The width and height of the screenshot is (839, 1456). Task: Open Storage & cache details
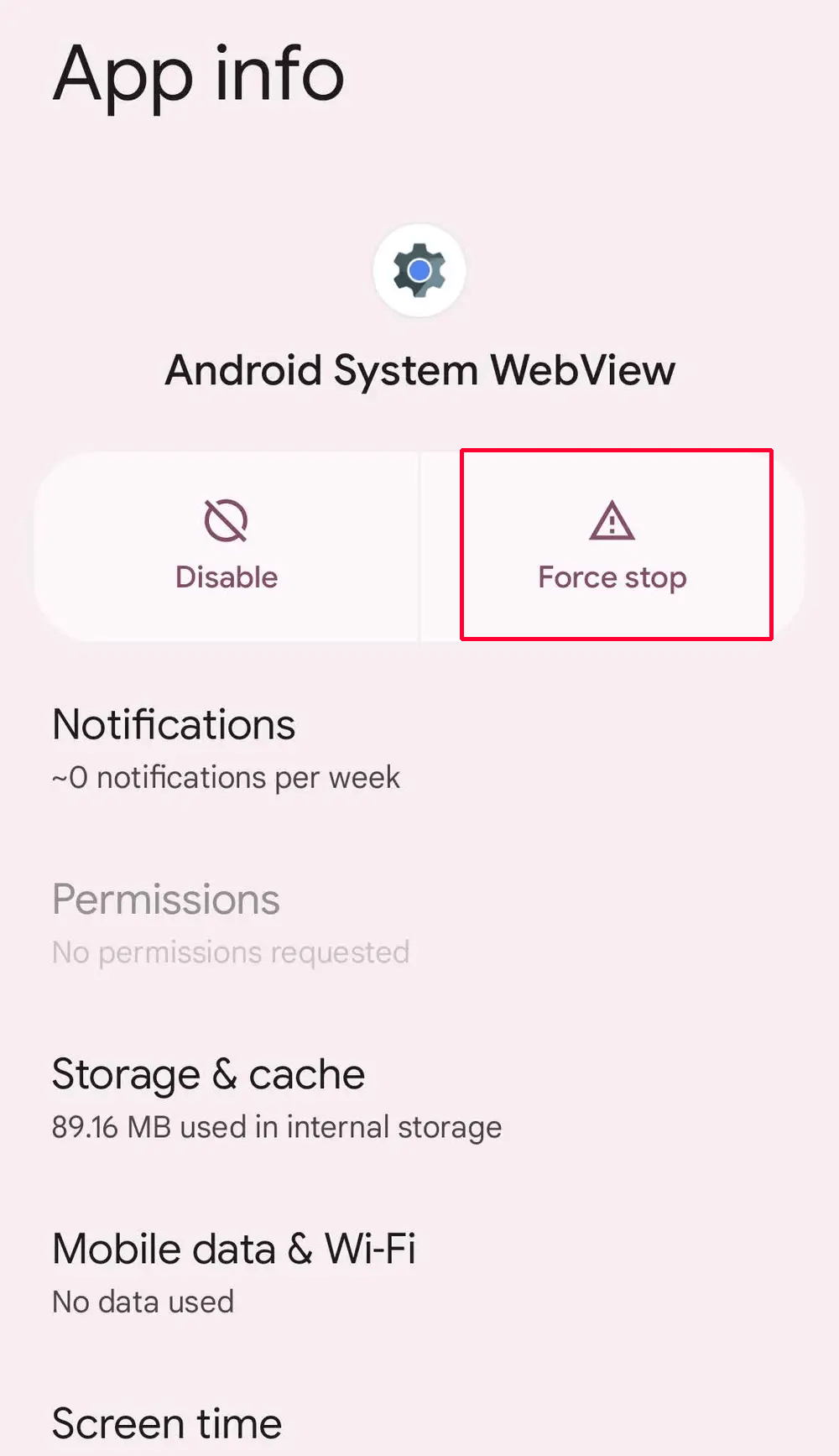419,1099
